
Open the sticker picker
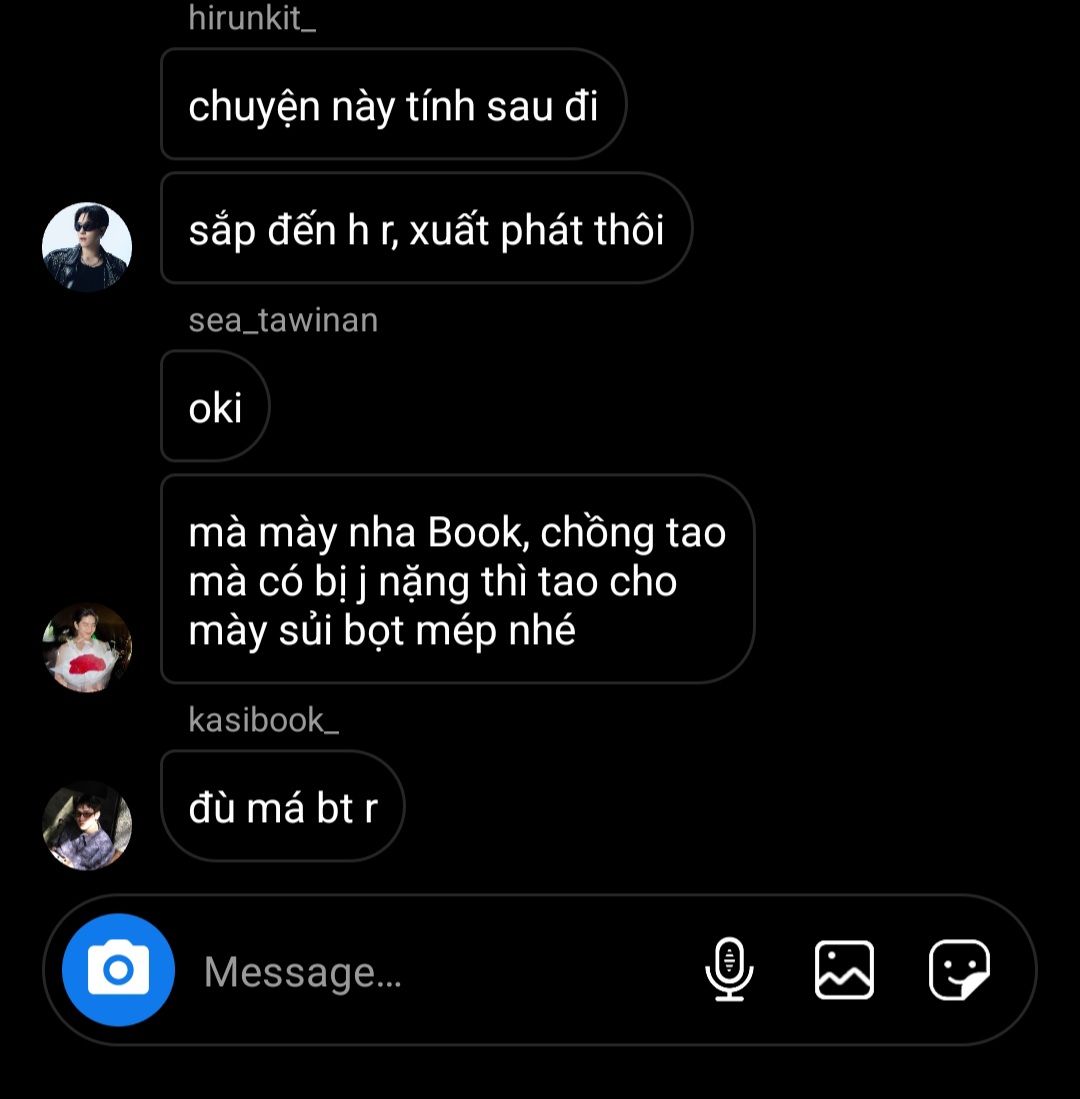(x=959, y=970)
